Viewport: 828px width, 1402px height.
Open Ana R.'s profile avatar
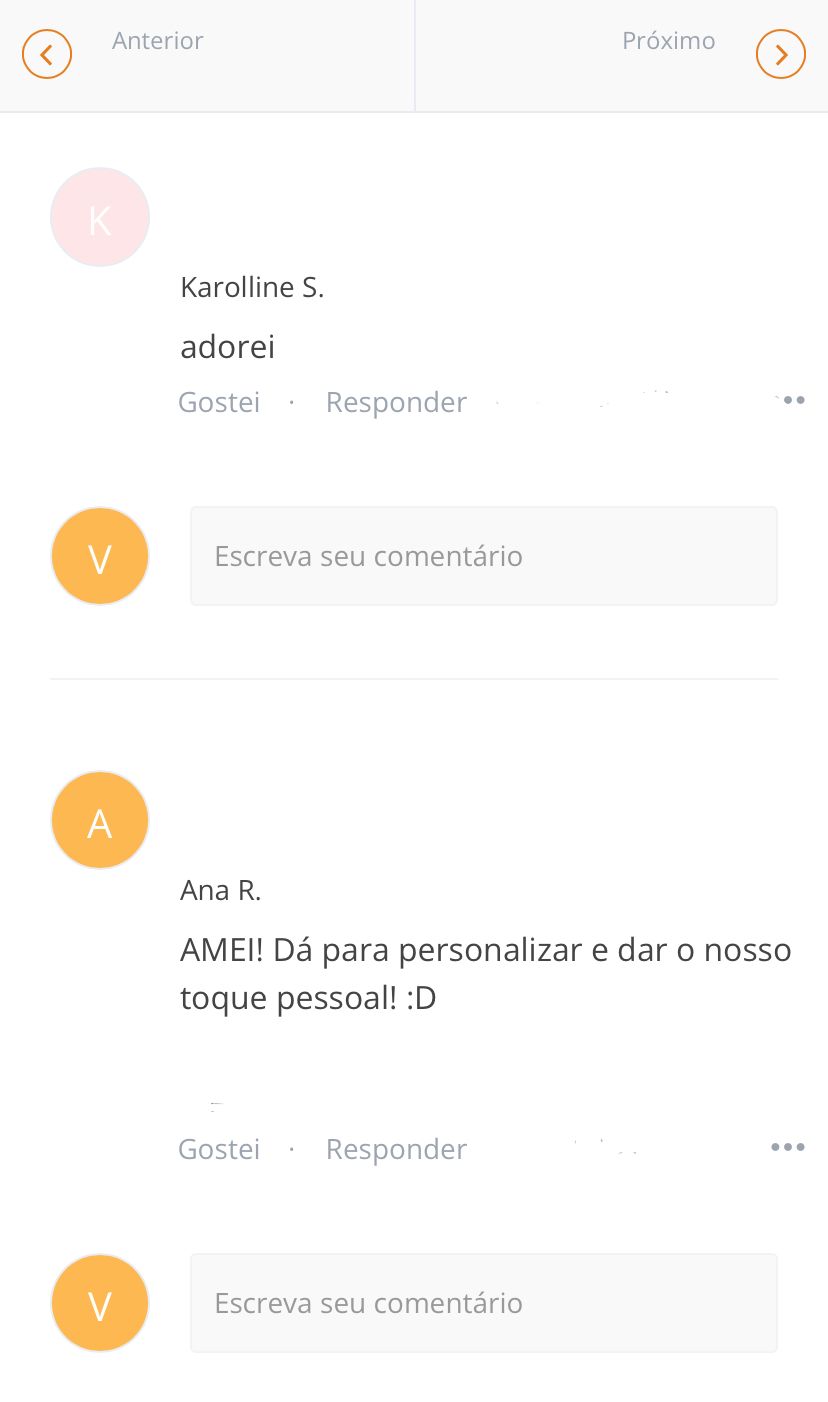pyautogui.click(x=100, y=820)
